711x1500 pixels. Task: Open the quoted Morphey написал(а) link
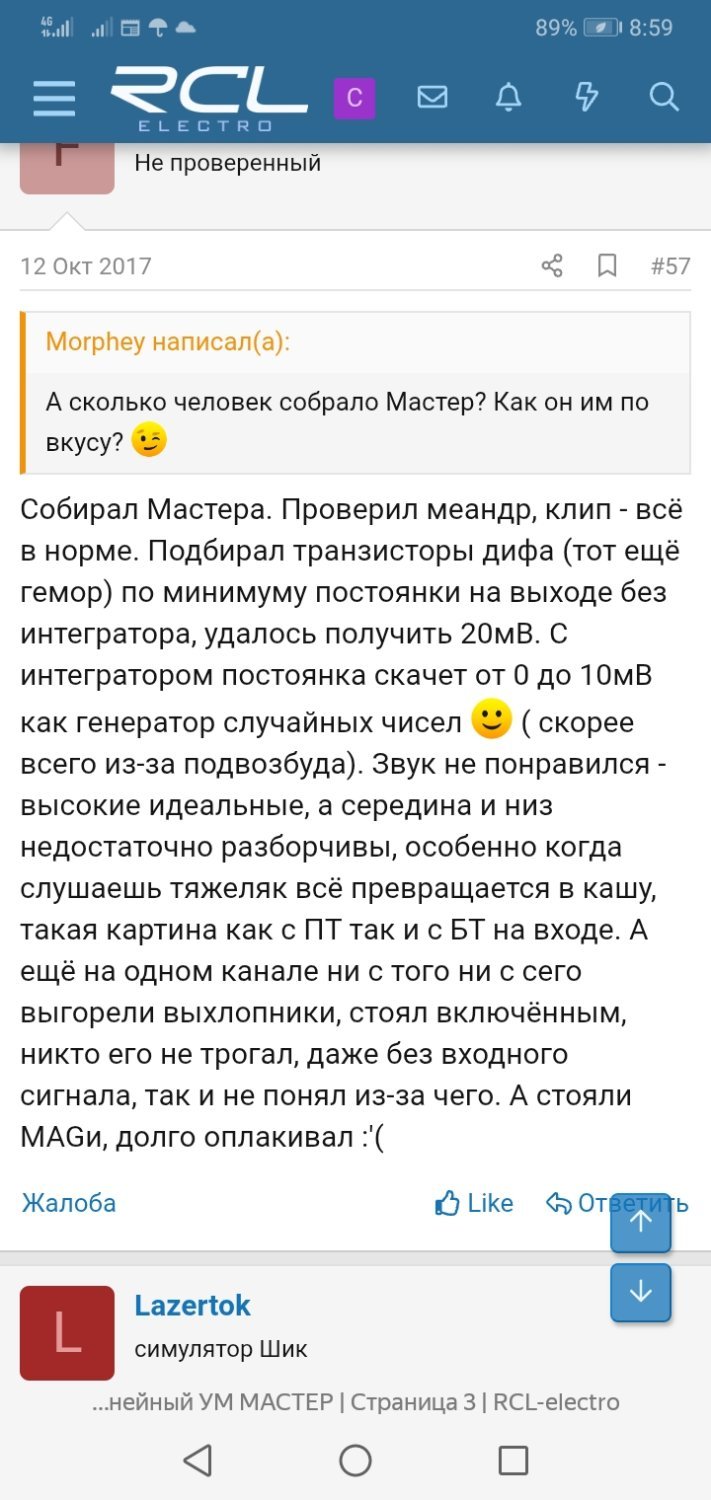point(167,342)
